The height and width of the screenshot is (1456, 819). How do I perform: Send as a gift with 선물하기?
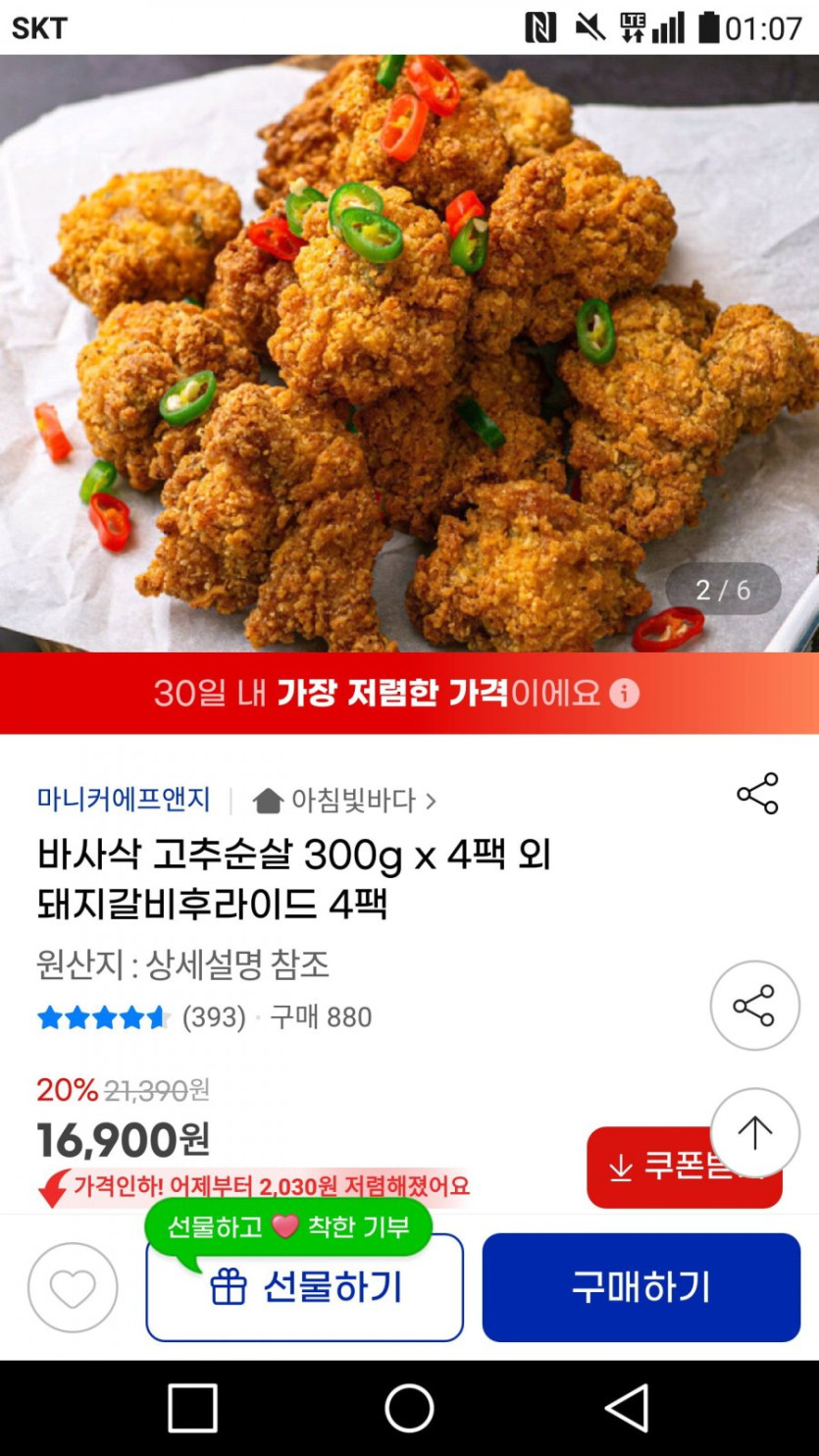[x=305, y=1287]
